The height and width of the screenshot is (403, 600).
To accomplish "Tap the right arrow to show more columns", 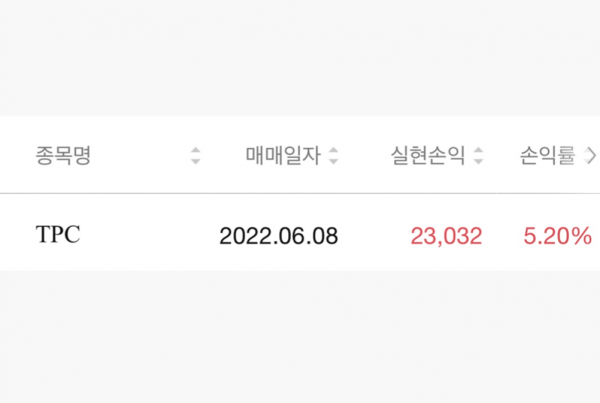I will tap(592, 156).
